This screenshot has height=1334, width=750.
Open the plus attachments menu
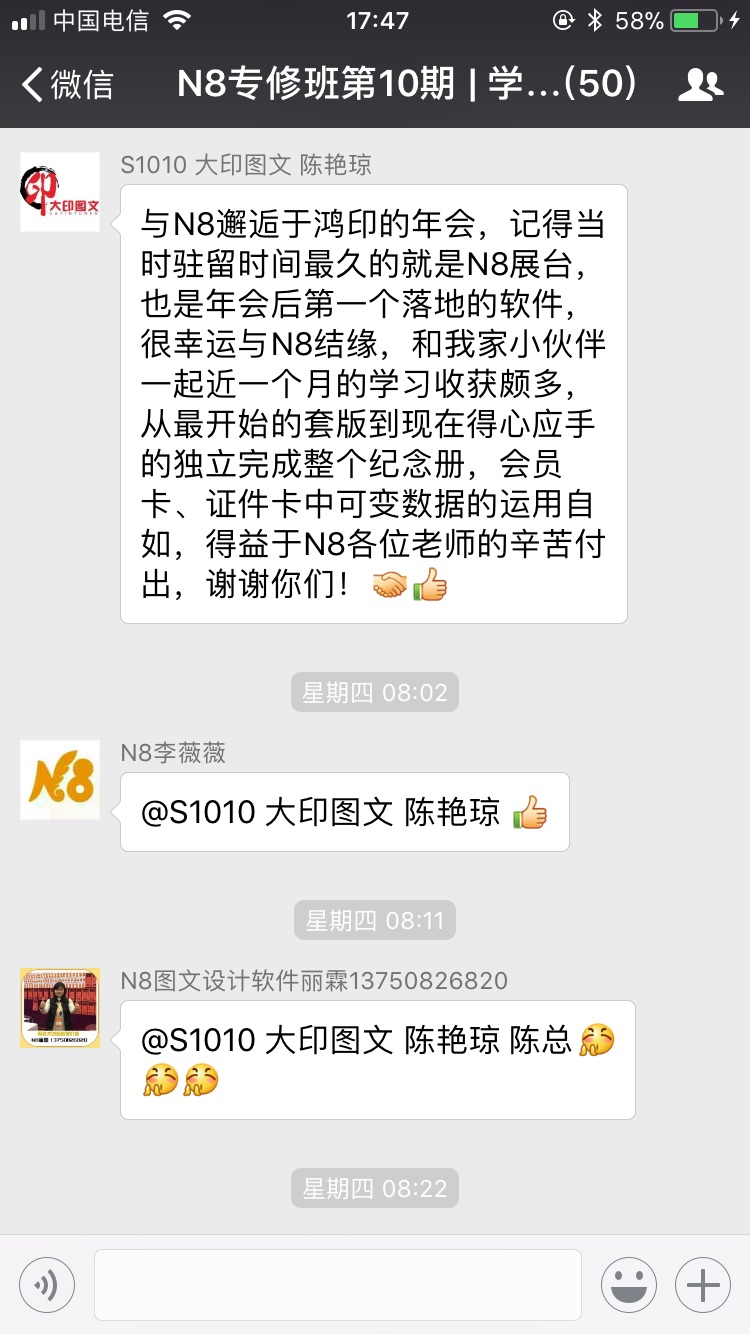(703, 1284)
